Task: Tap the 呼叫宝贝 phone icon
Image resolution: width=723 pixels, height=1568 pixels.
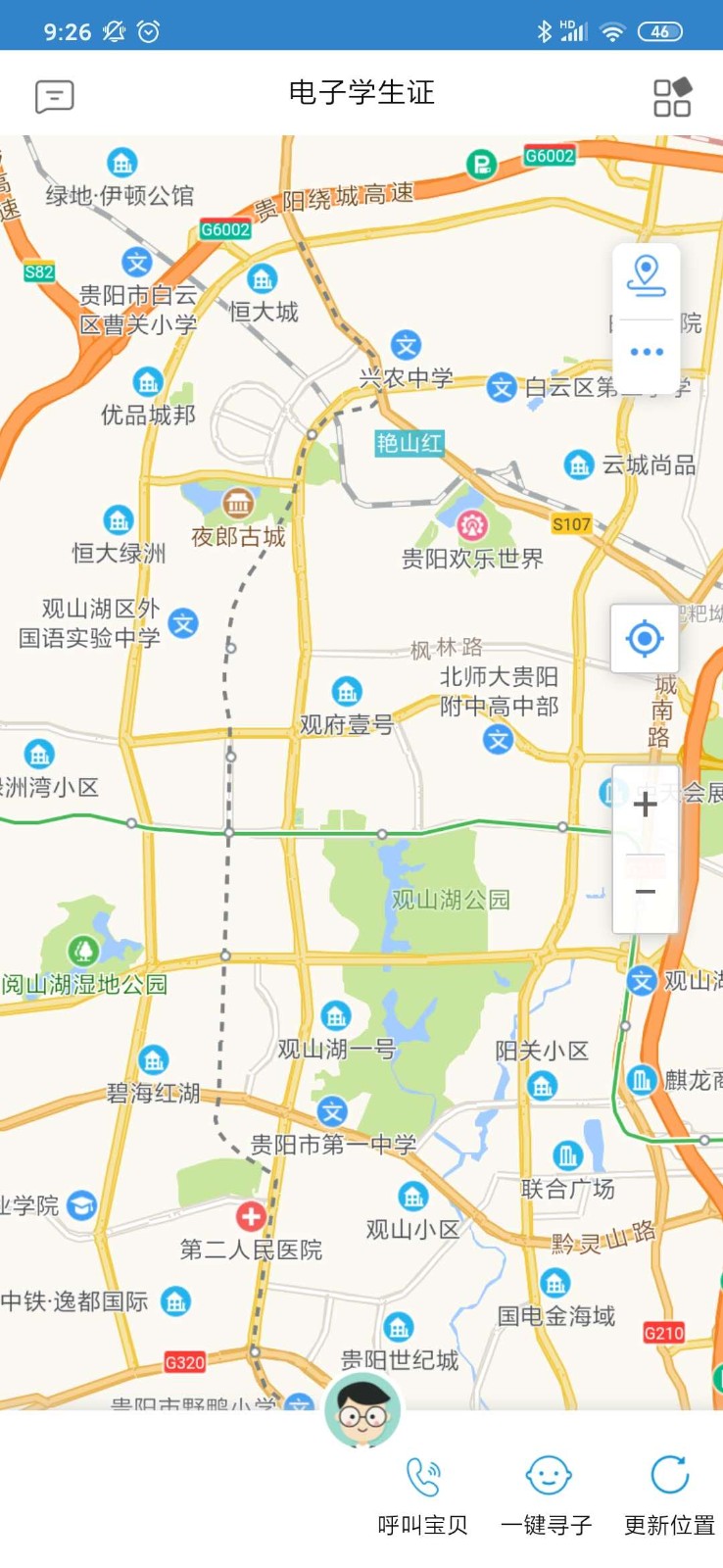Action: (421, 1473)
